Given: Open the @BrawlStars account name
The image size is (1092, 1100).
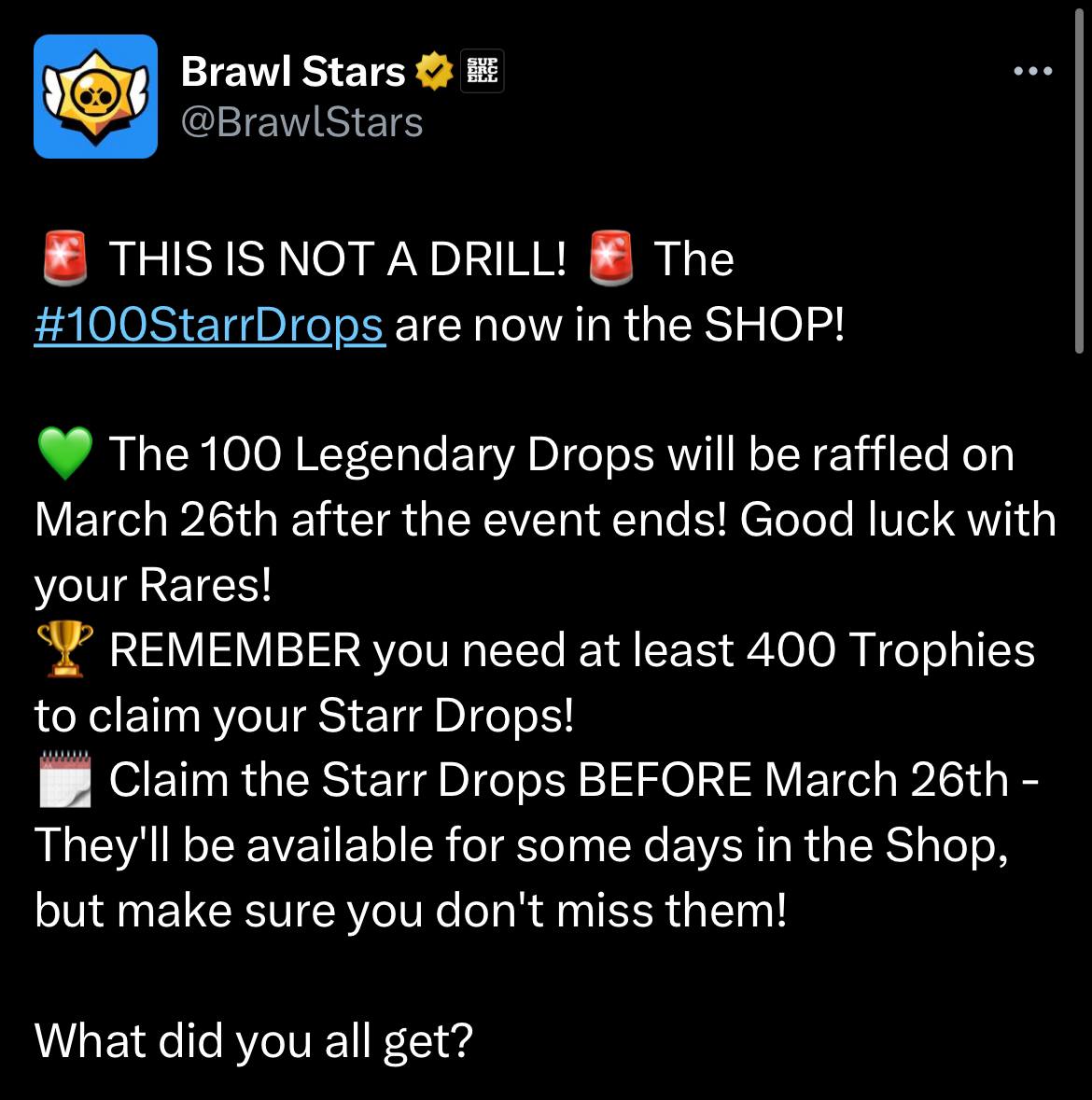Looking at the screenshot, I should tap(301, 123).
